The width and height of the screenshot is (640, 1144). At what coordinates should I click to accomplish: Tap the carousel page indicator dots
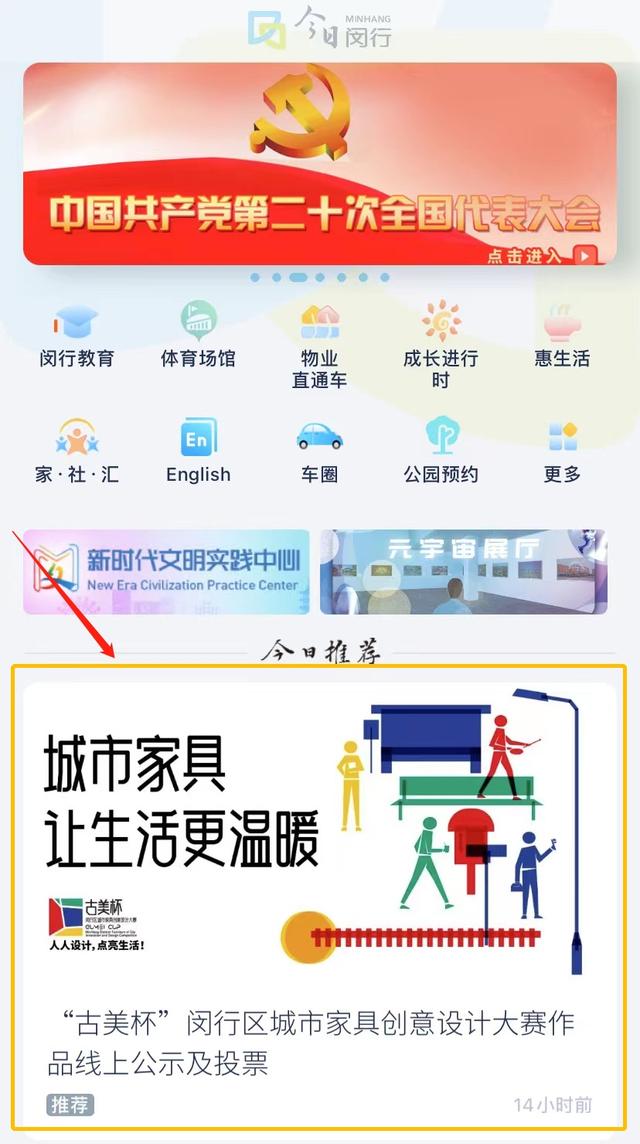(320, 277)
